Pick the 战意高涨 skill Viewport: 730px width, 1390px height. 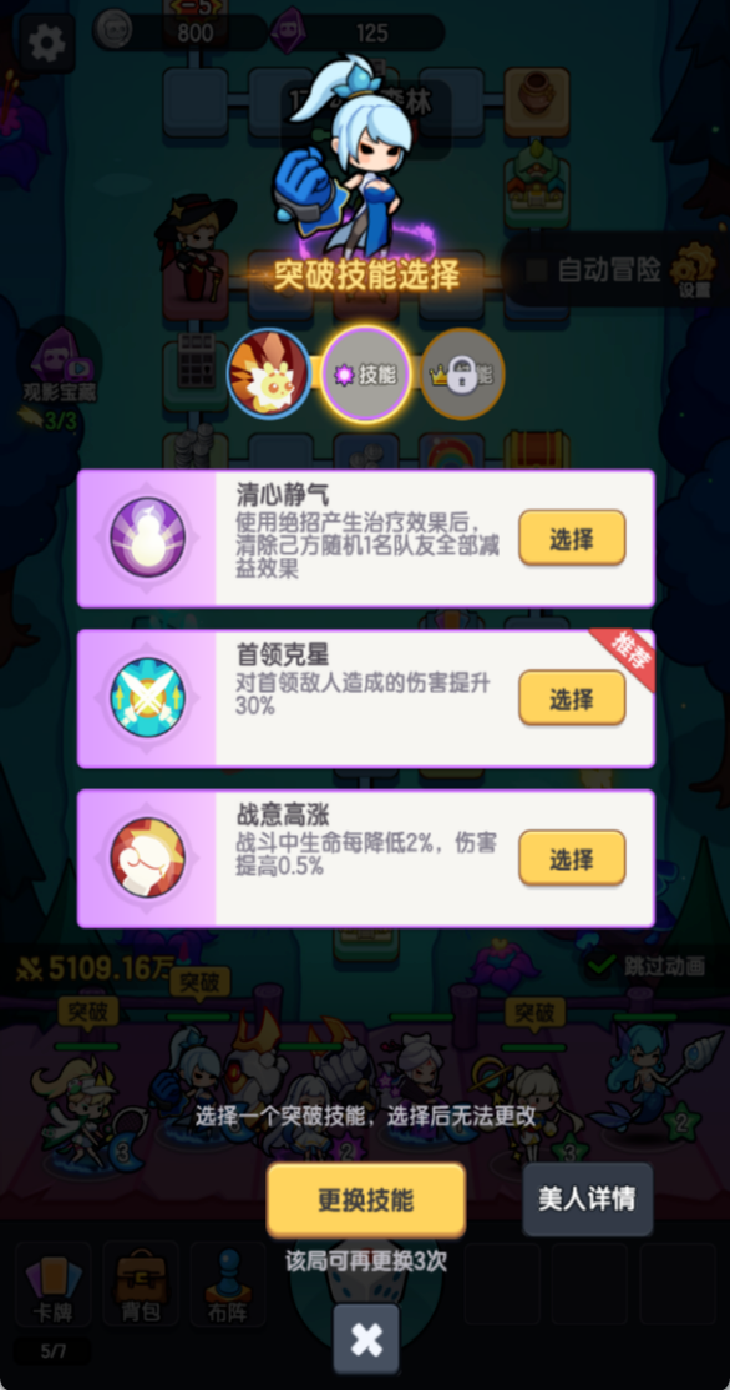(571, 859)
